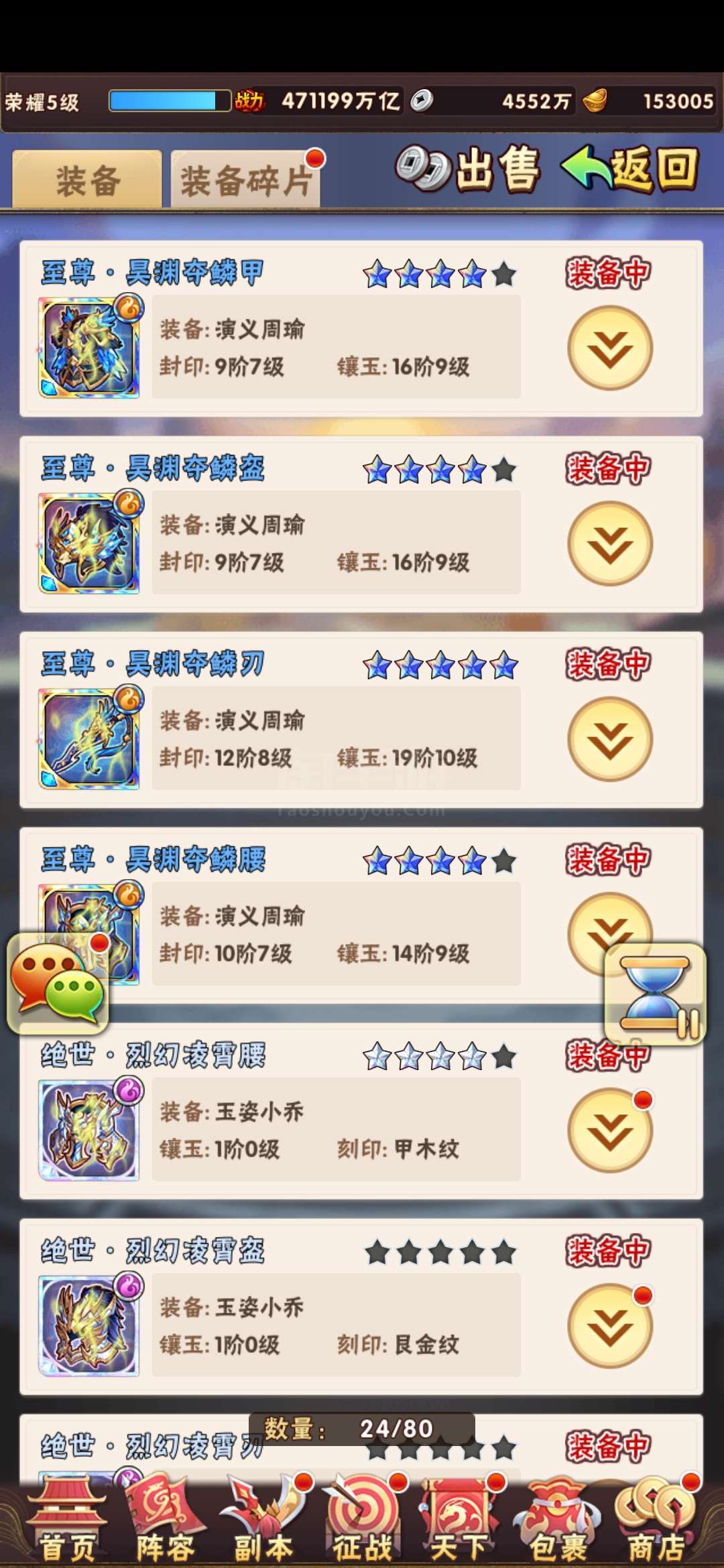Screen dimensions: 724x1568
Task: Expand the 至尊·昊渊夺鳞刃 equipment card
Action: click(x=609, y=739)
